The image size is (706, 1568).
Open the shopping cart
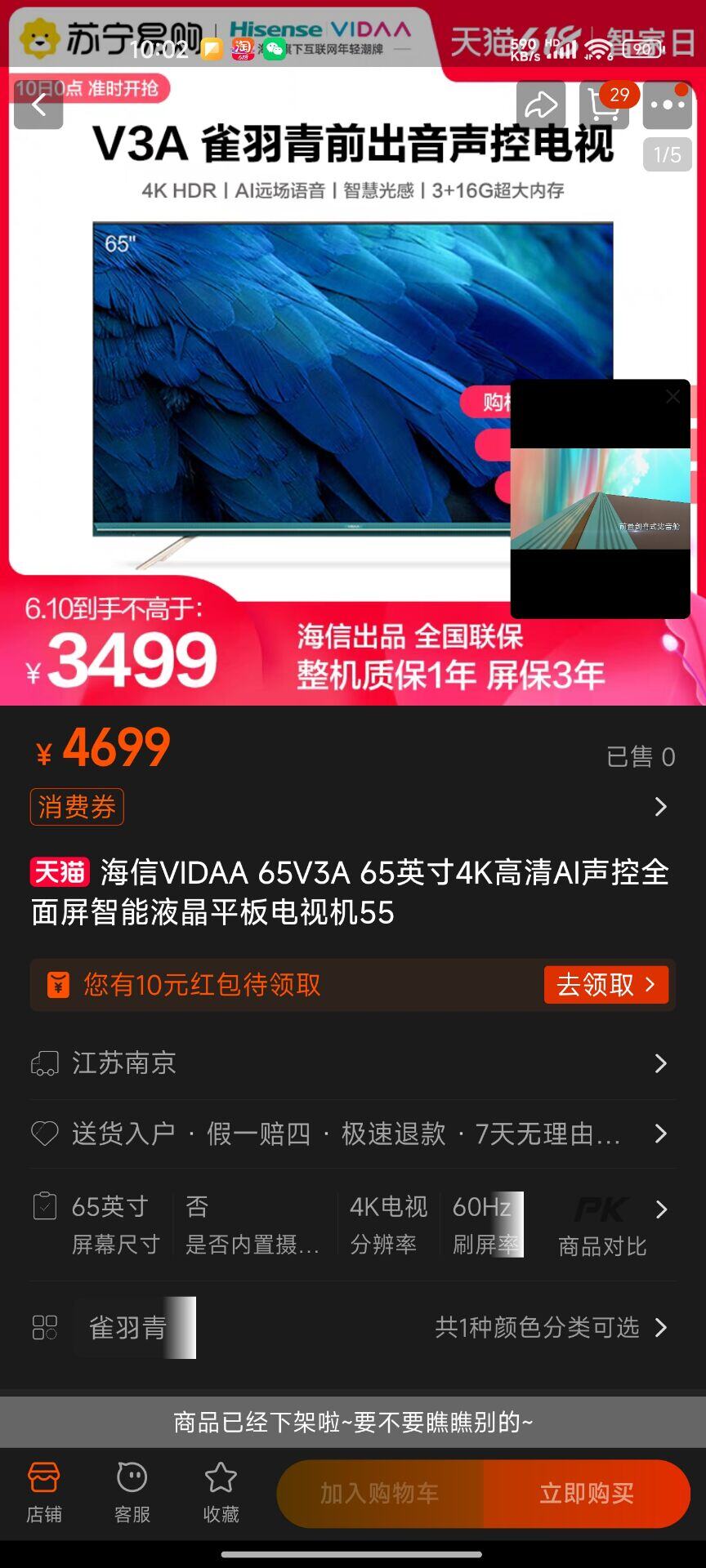[605, 105]
